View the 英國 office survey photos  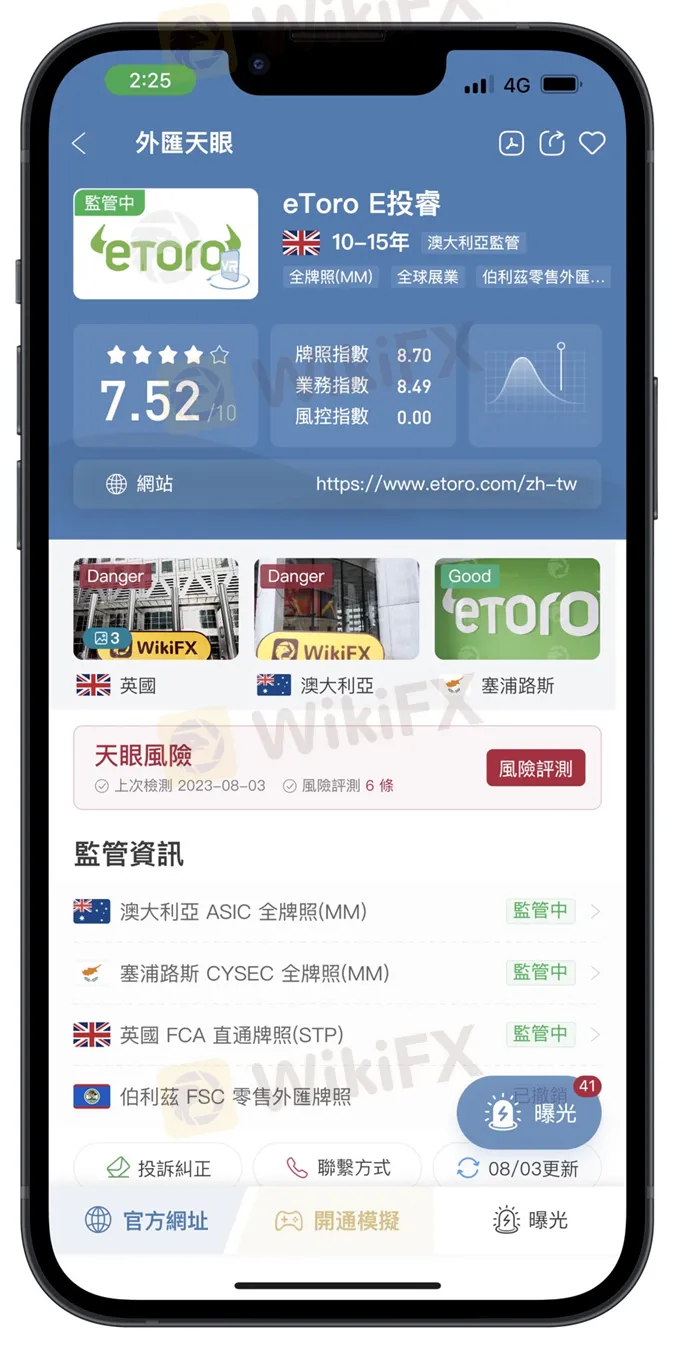tap(156, 609)
